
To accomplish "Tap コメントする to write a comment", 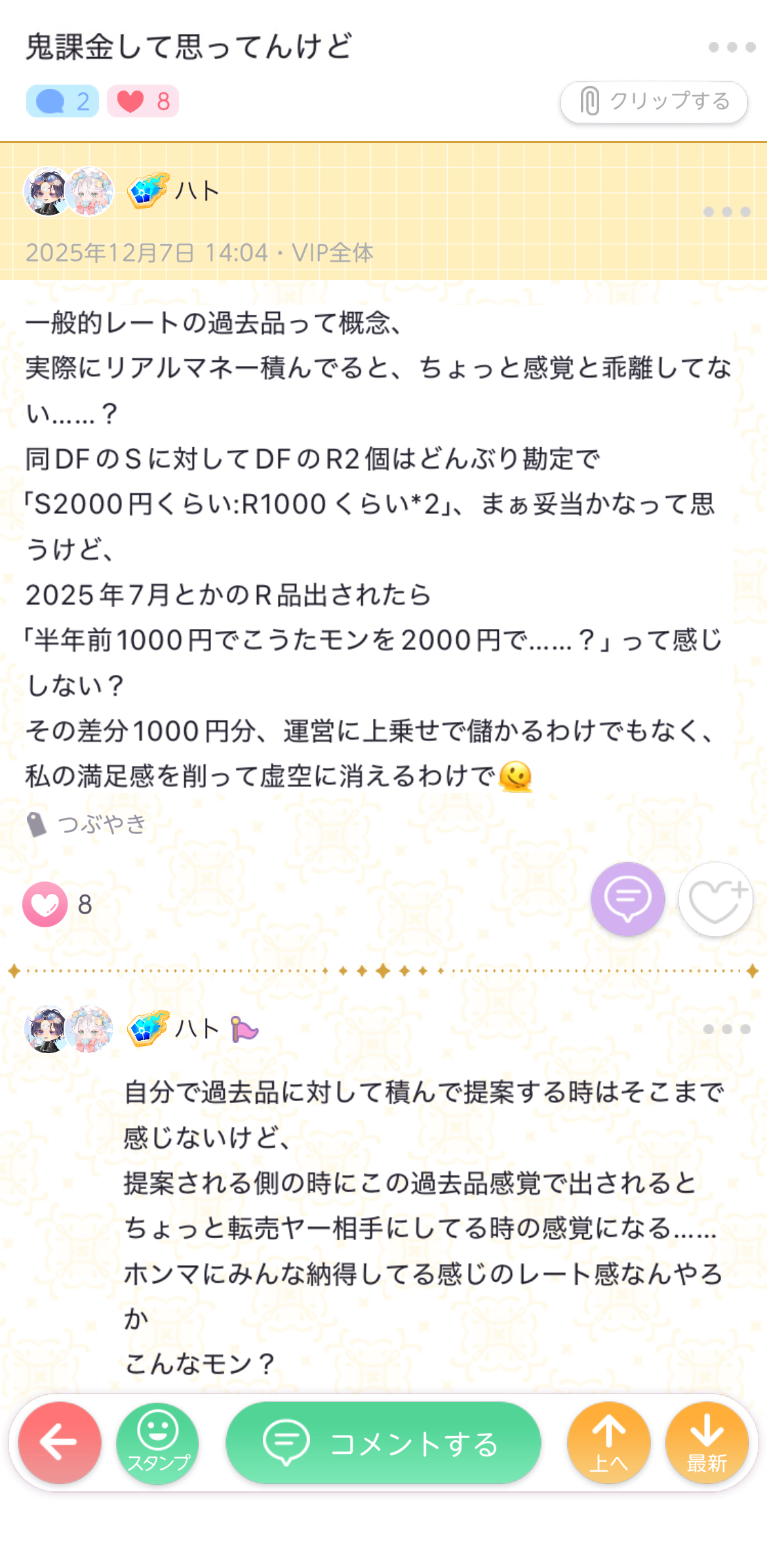I will pos(383,1443).
